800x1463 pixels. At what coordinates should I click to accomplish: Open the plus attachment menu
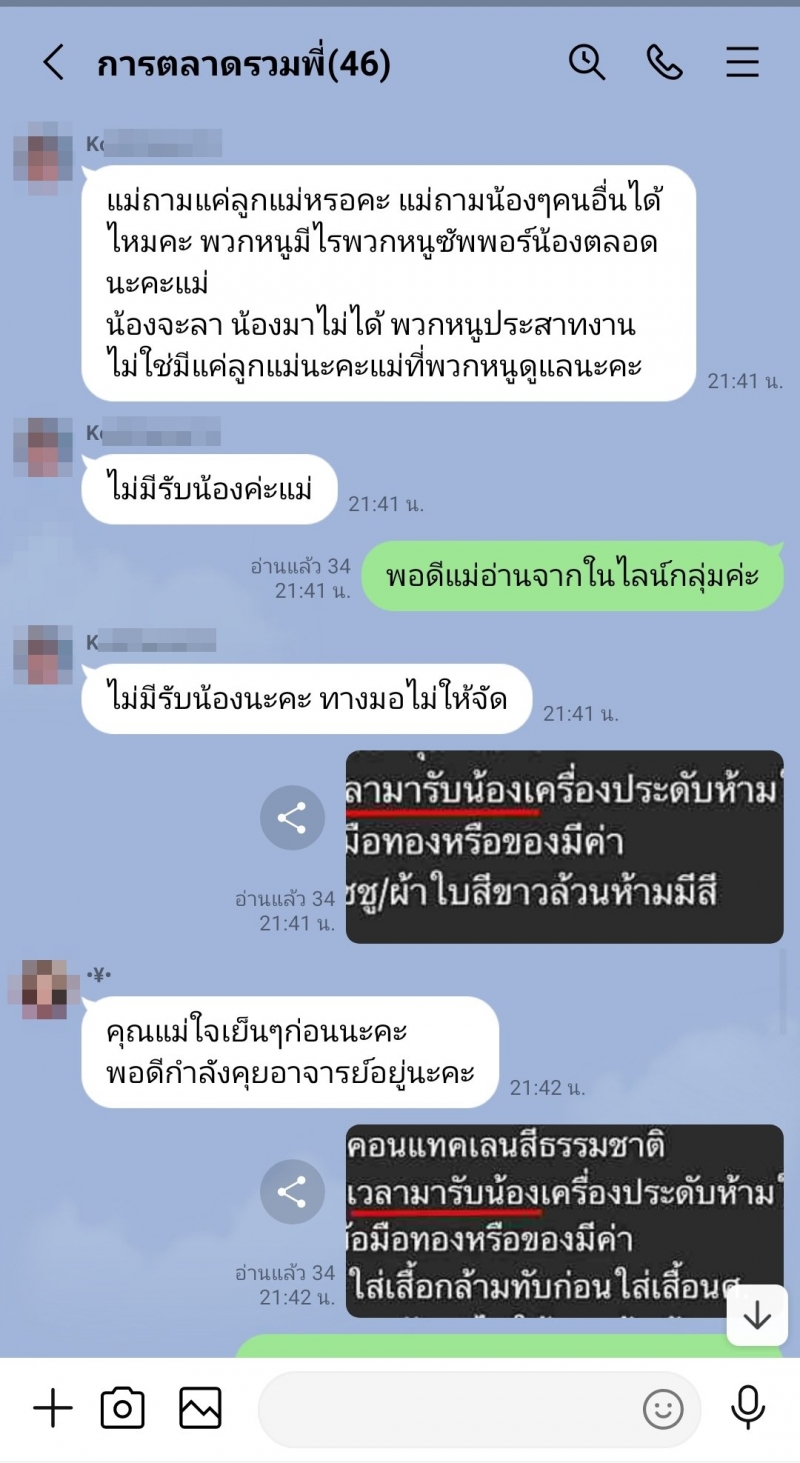pyautogui.click(x=53, y=1409)
